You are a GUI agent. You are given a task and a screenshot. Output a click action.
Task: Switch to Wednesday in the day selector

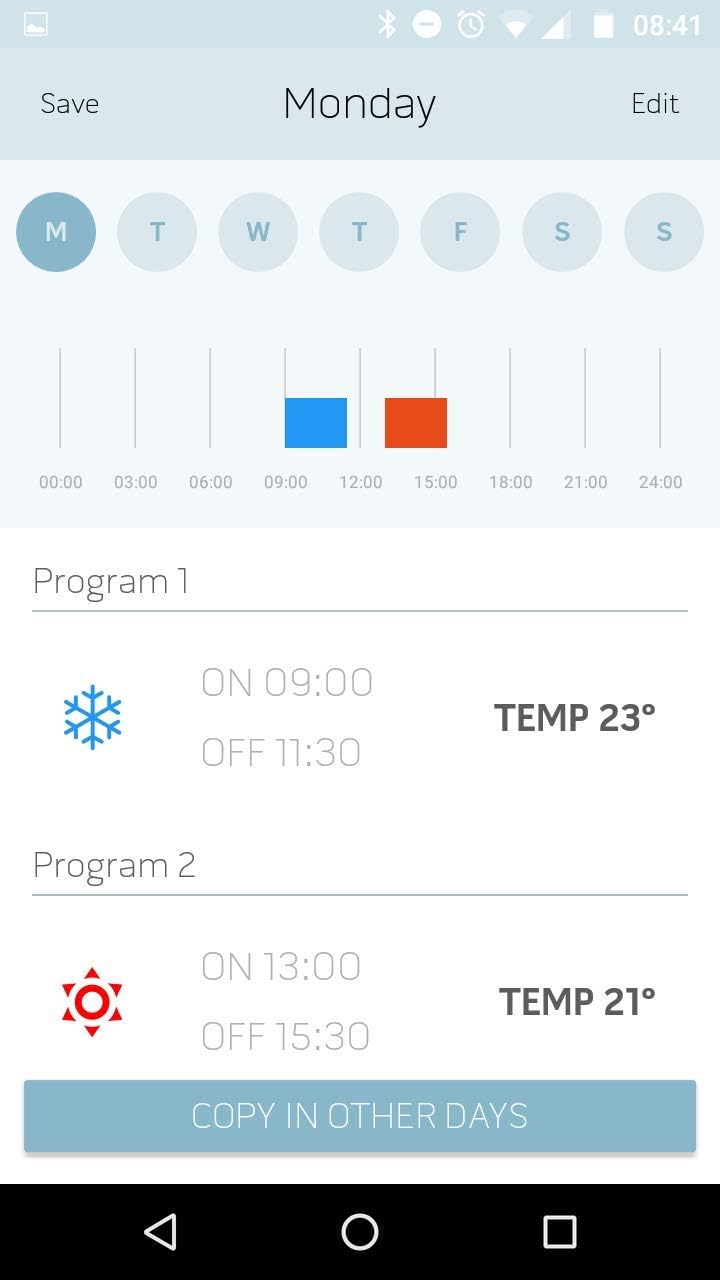coord(258,232)
